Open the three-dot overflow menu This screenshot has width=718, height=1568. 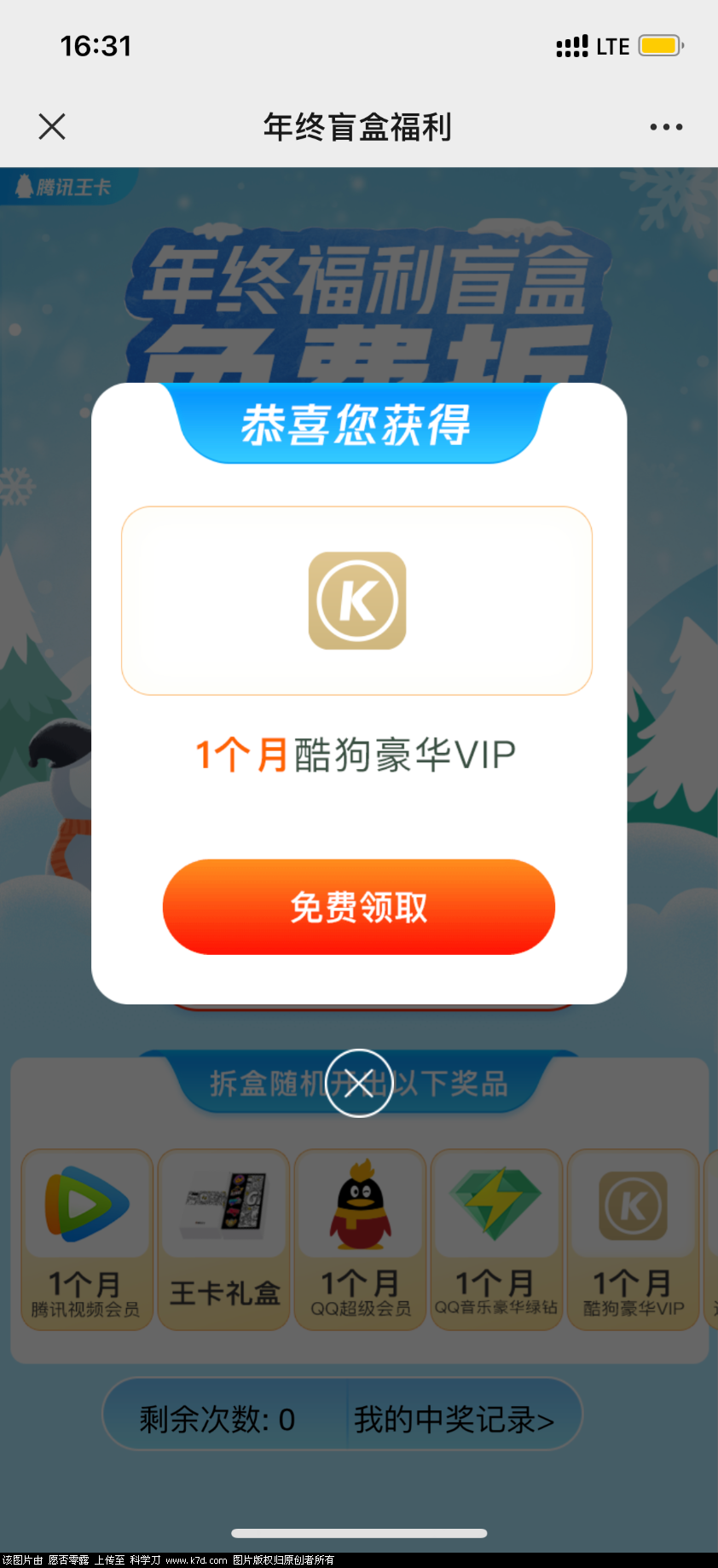tap(666, 127)
